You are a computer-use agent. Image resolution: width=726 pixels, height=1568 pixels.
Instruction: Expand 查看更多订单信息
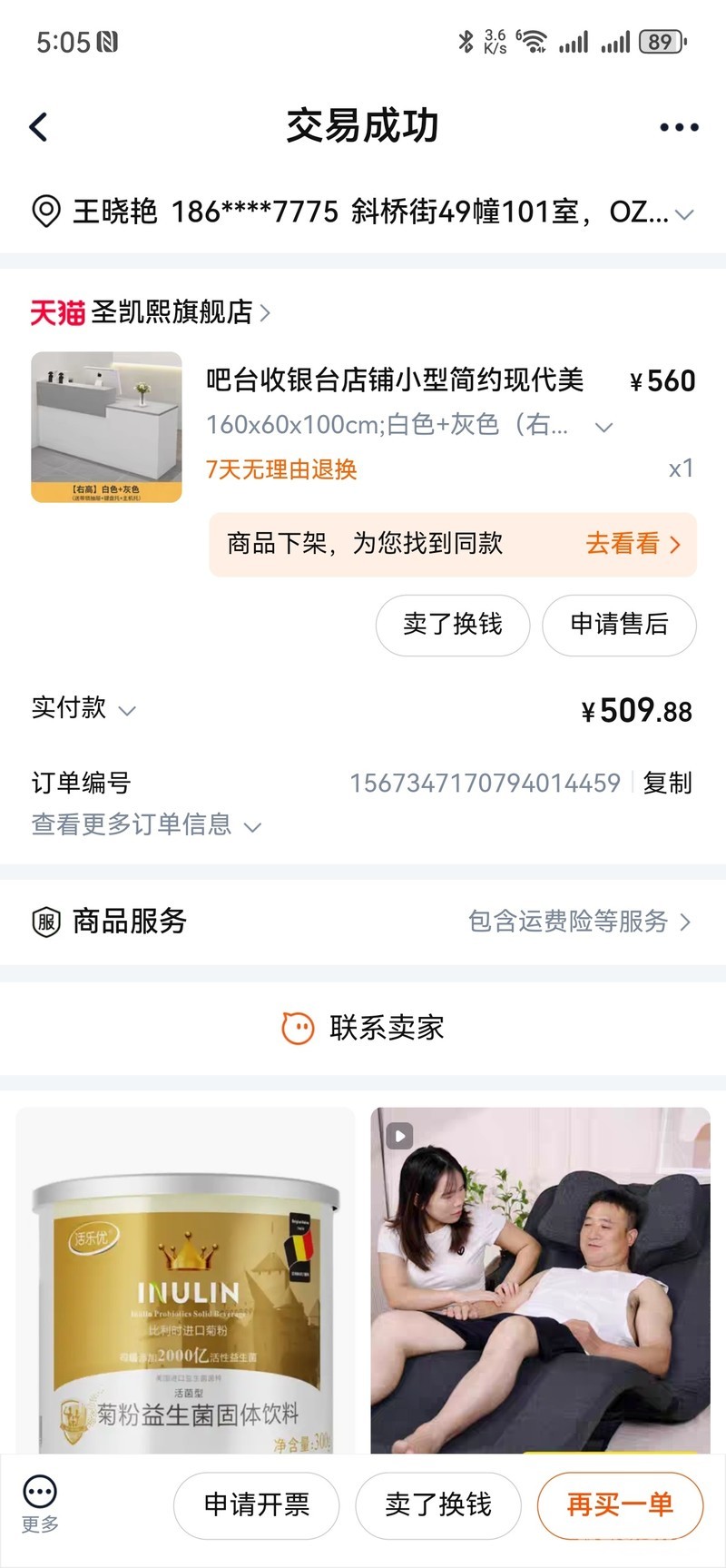pyautogui.click(x=147, y=824)
